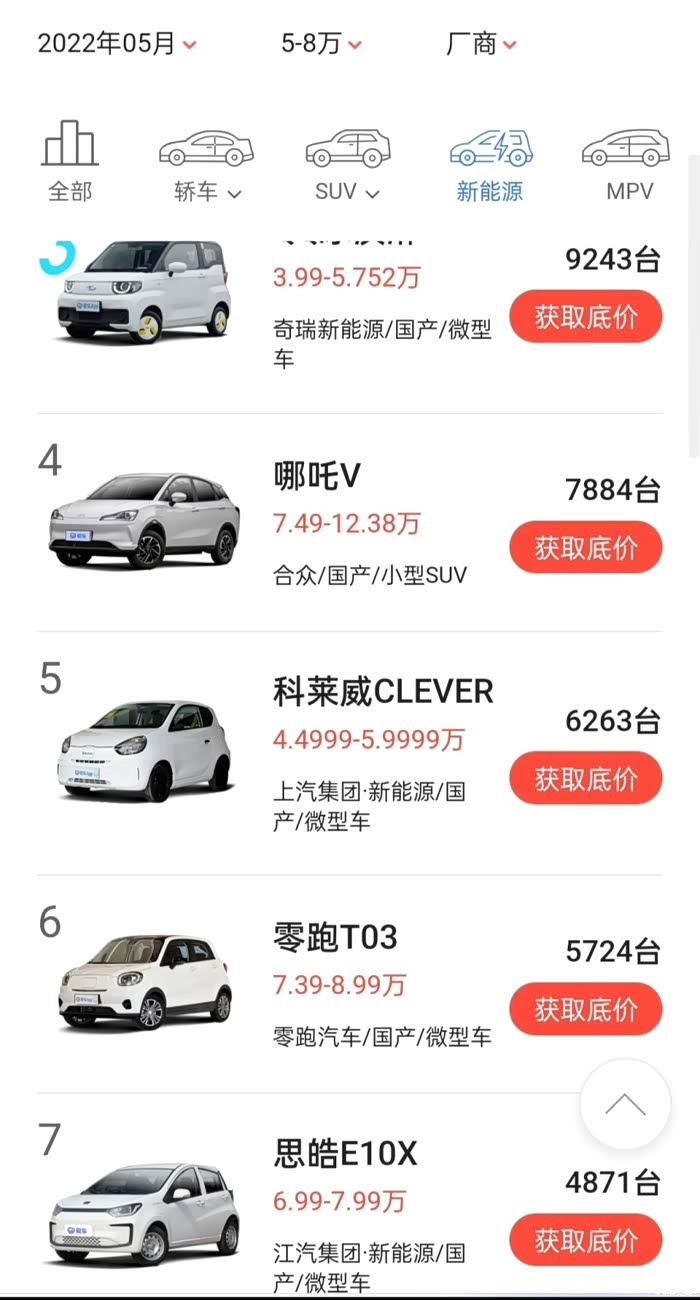Select the 新能源 category tab

point(490,162)
